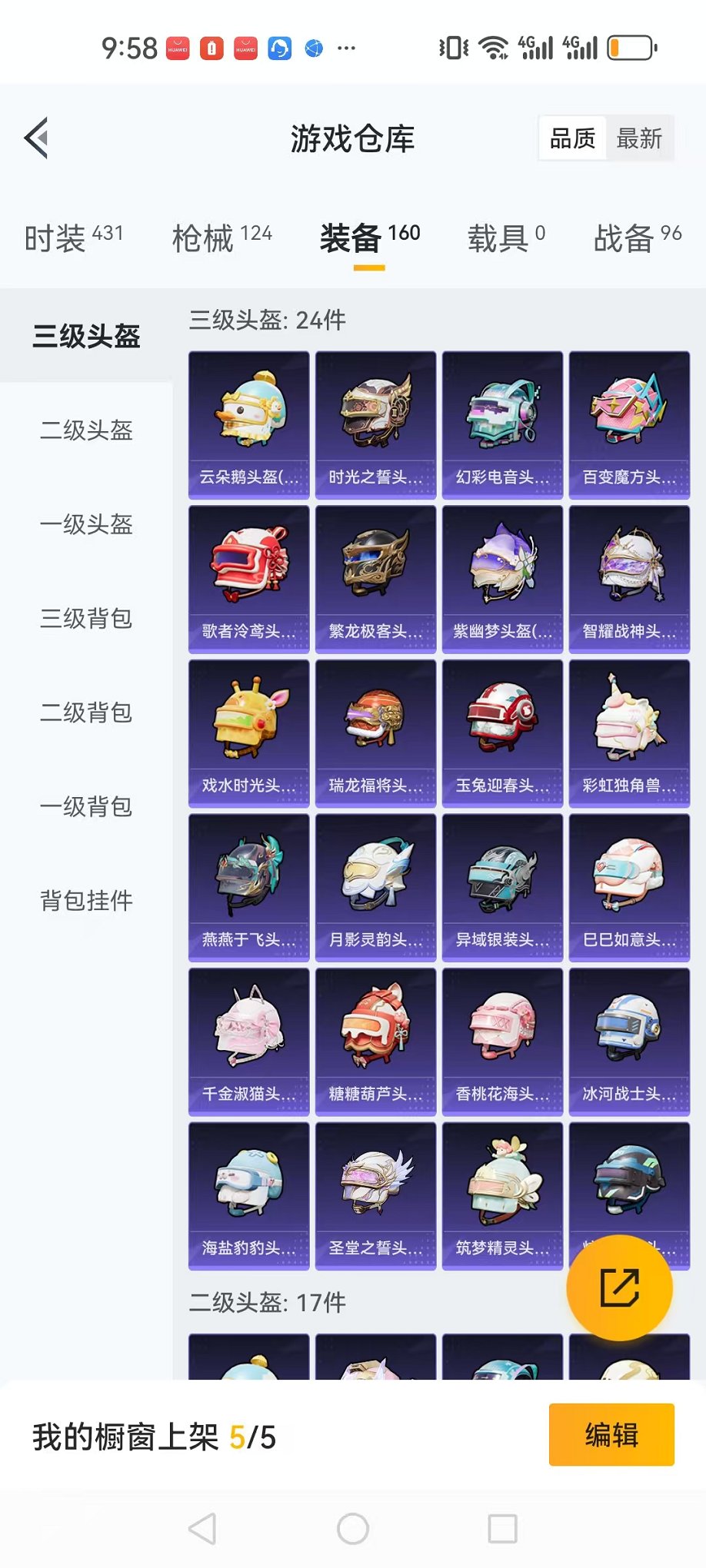706x1568 pixels.
Task: Tap the 编辑 button
Action: 611,1435
